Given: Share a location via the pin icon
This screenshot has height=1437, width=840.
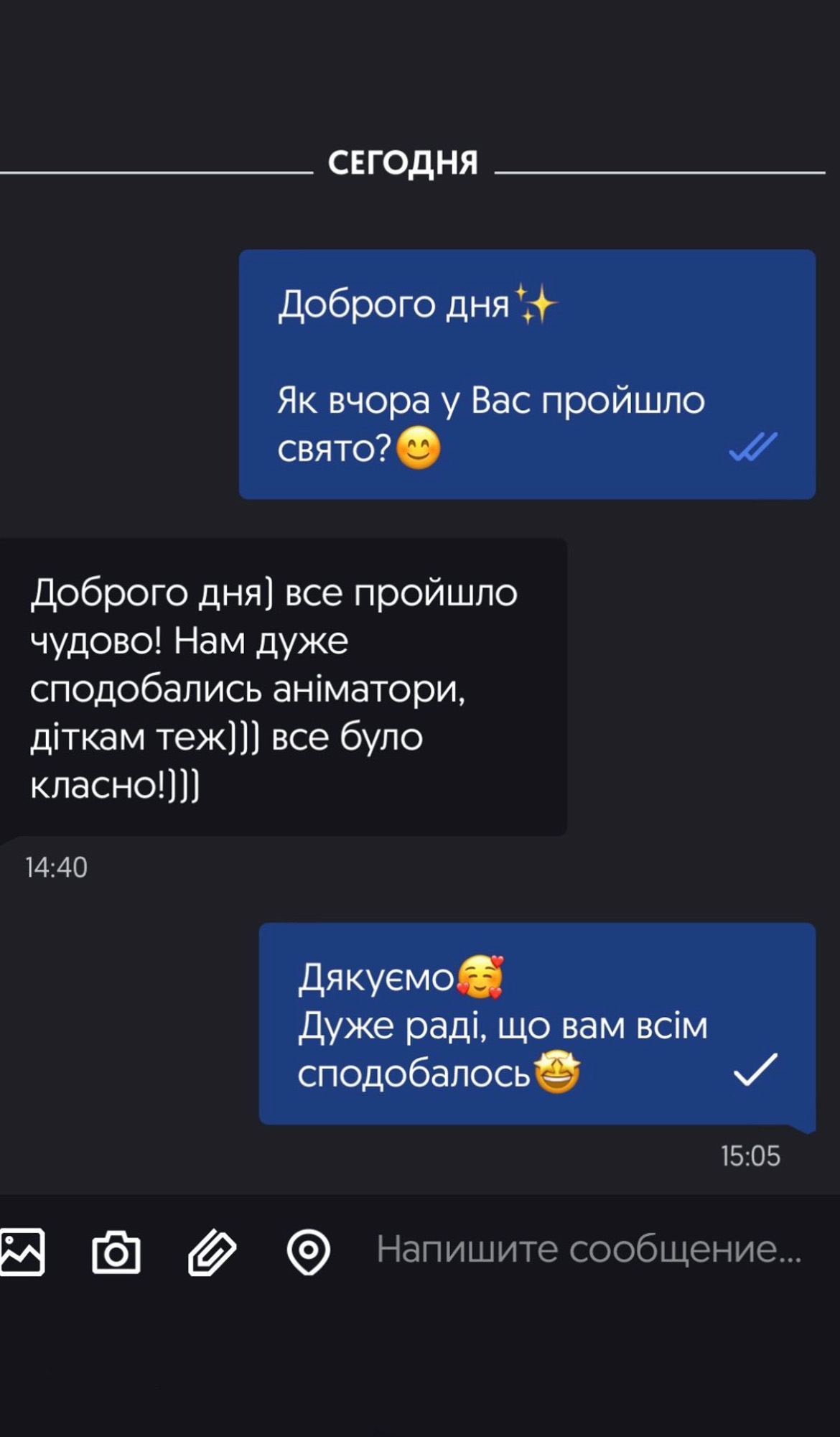Looking at the screenshot, I should coord(308,1252).
